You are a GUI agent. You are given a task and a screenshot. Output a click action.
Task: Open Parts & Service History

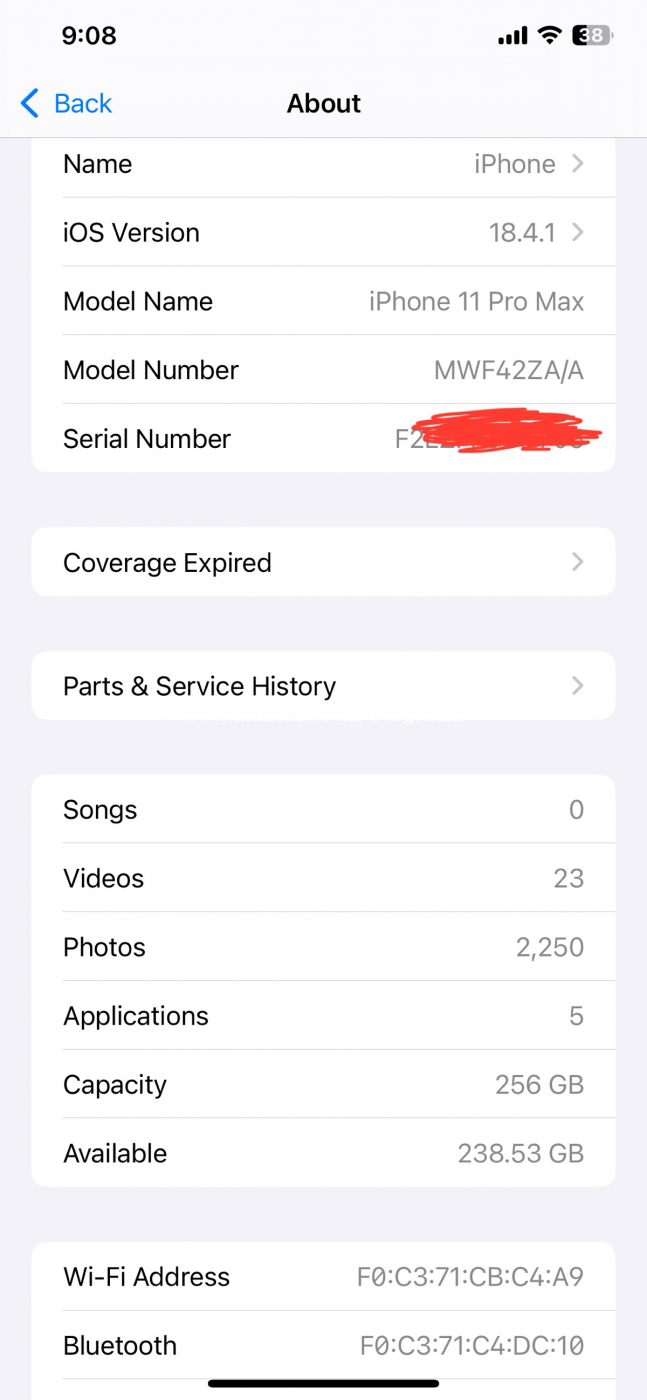click(x=323, y=686)
